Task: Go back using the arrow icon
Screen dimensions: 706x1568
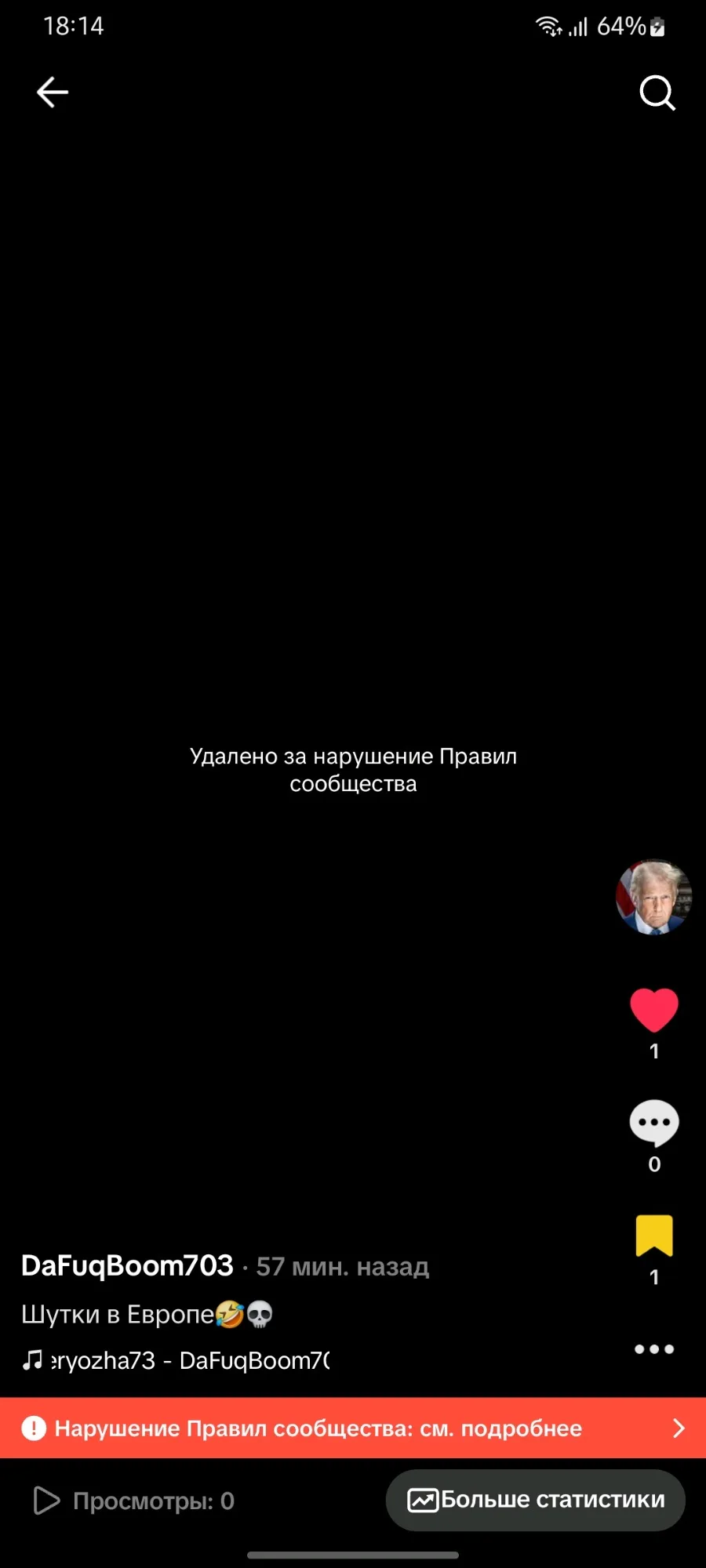Action: [x=53, y=93]
